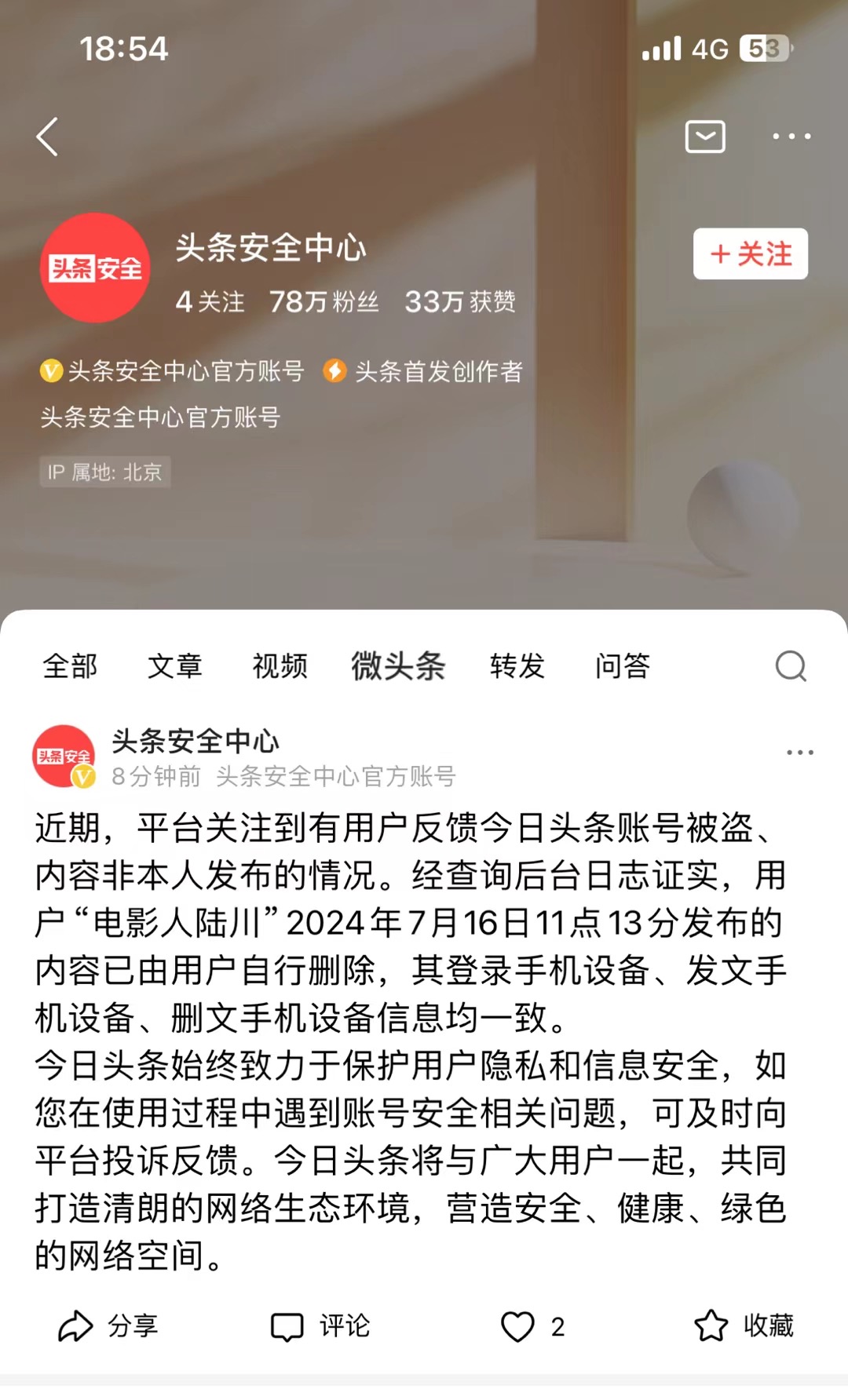
Task: Go back using the top-left arrow
Action: (x=47, y=137)
